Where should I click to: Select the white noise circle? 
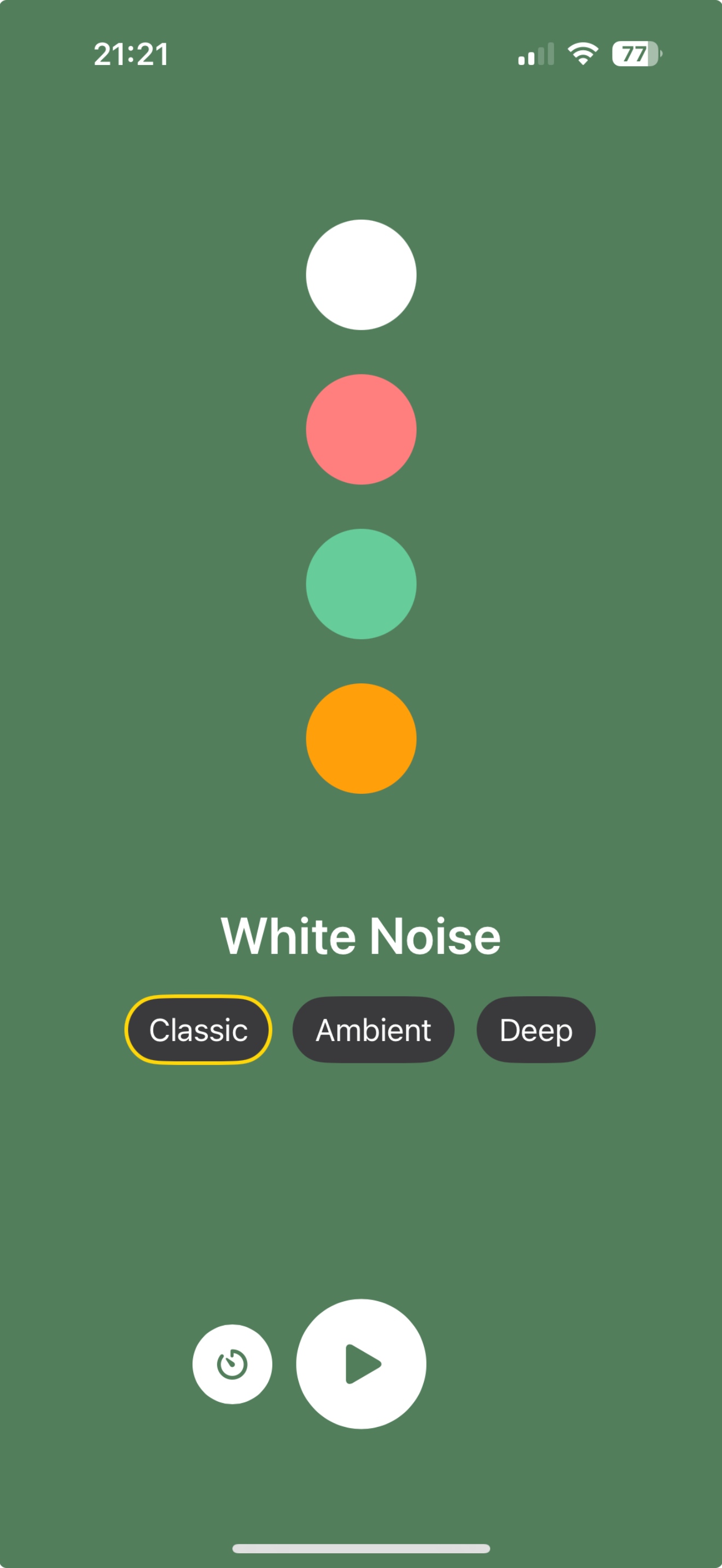(361, 274)
